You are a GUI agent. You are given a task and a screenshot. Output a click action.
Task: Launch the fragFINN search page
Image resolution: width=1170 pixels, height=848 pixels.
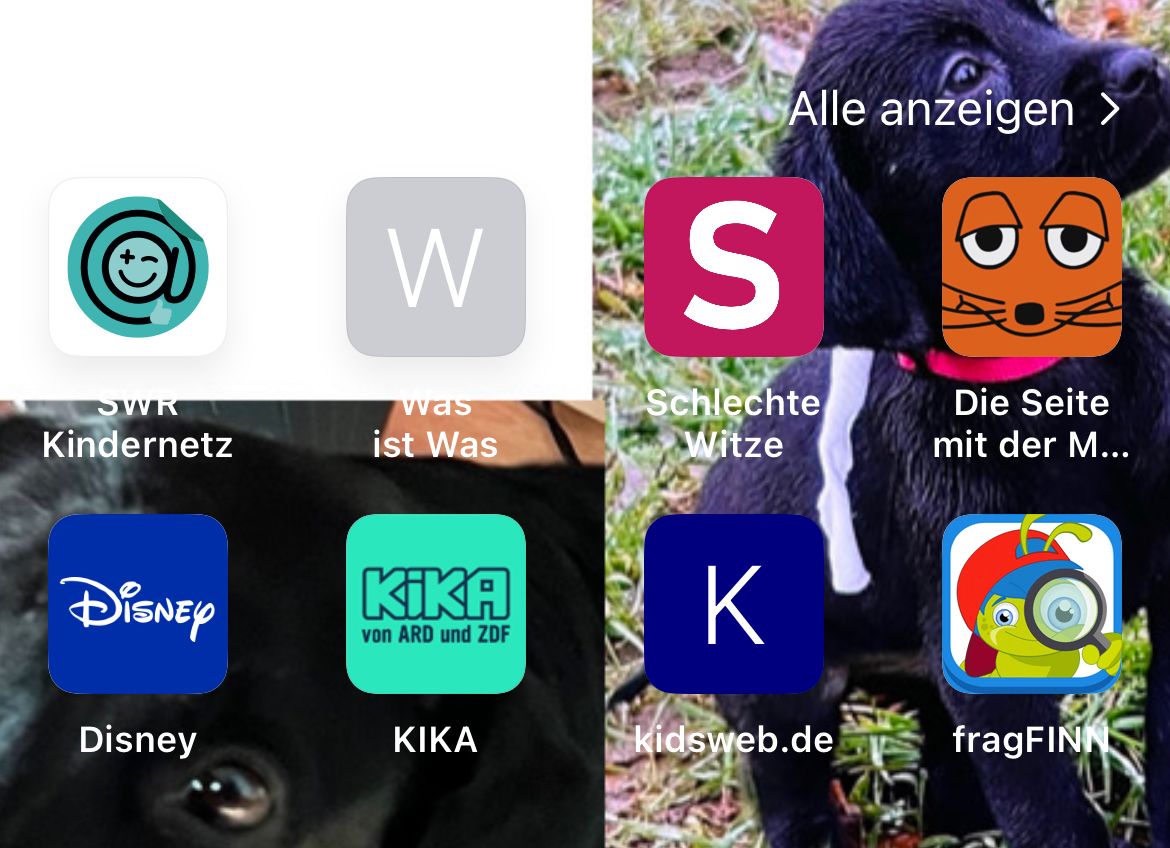coord(1031,604)
